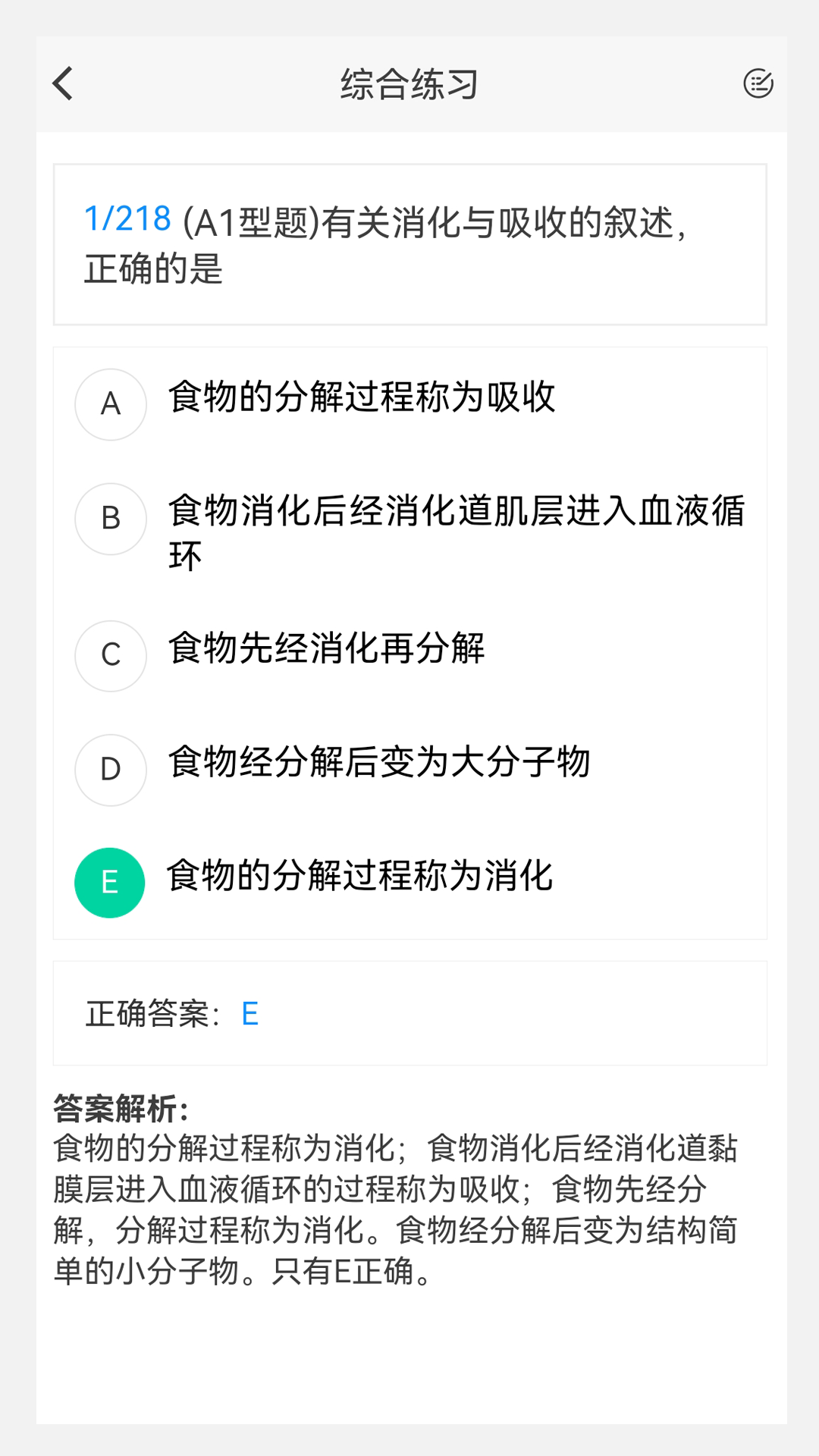Viewport: 819px width, 1456px height.
Task: Tap the question number 1/218
Action: click(126, 219)
